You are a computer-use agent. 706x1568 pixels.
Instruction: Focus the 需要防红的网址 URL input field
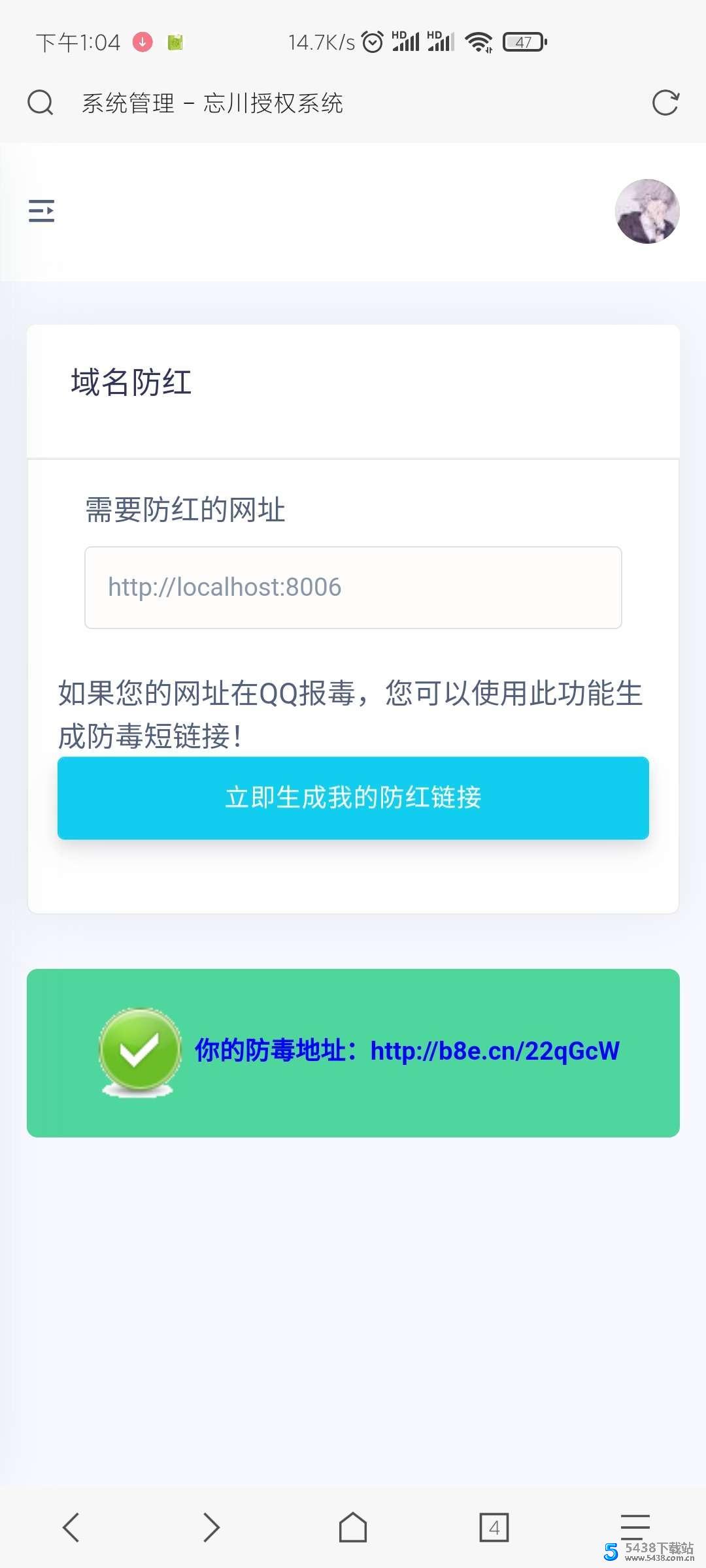pyautogui.click(x=353, y=587)
